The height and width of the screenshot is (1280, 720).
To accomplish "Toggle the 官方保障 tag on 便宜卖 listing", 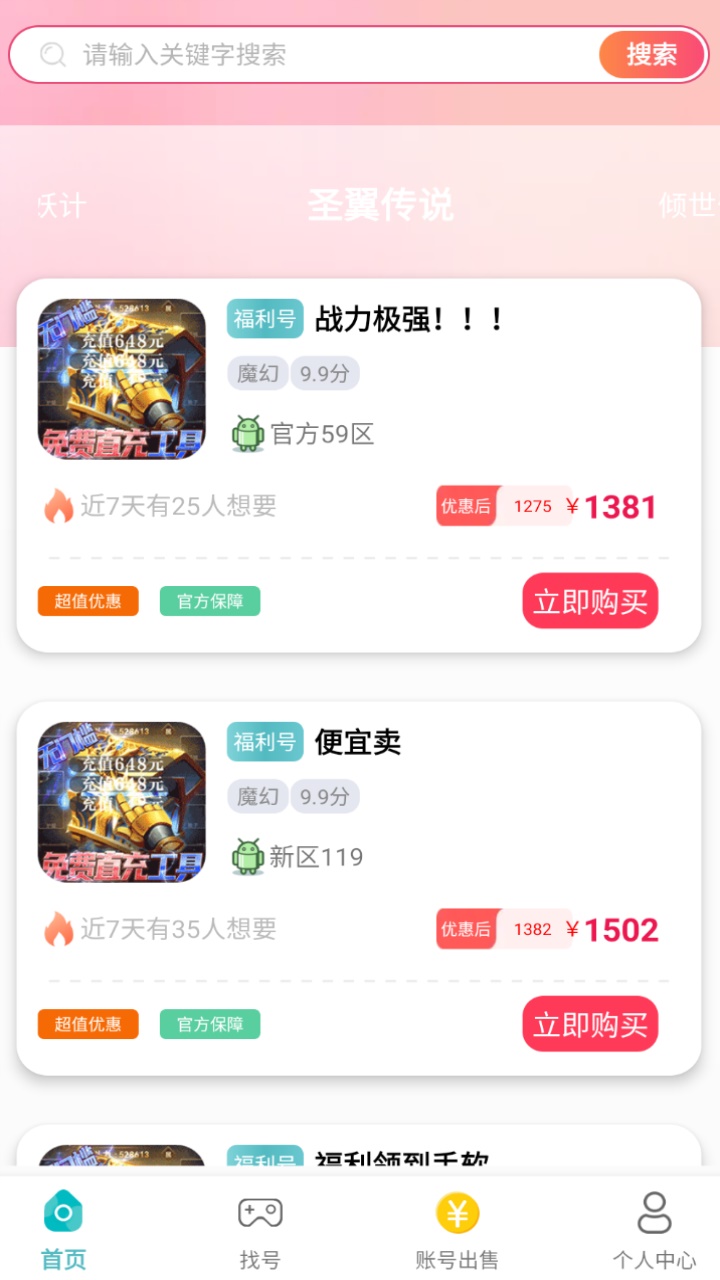I will tap(209, 1024).
